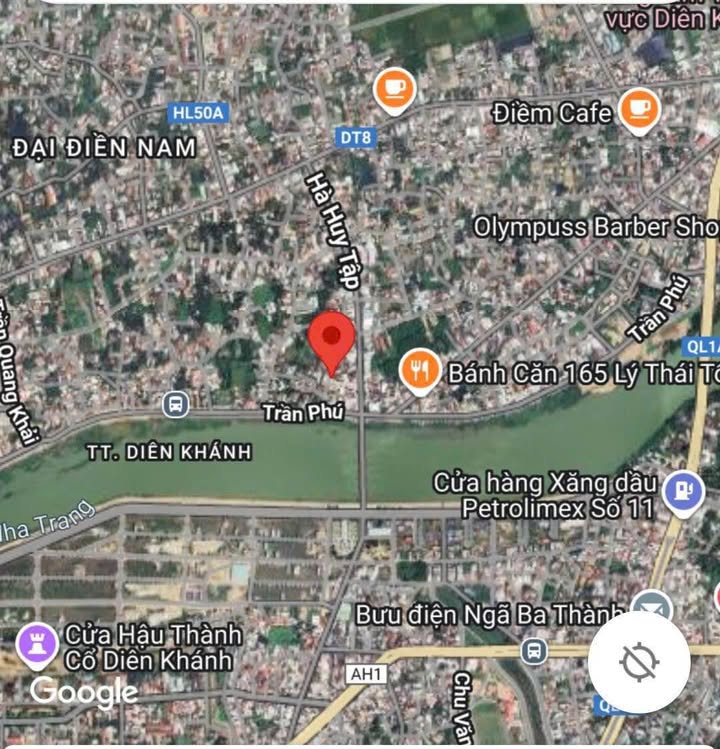Tap the bus stop near AH1
The image size is (720, 749).
(535, 652)
